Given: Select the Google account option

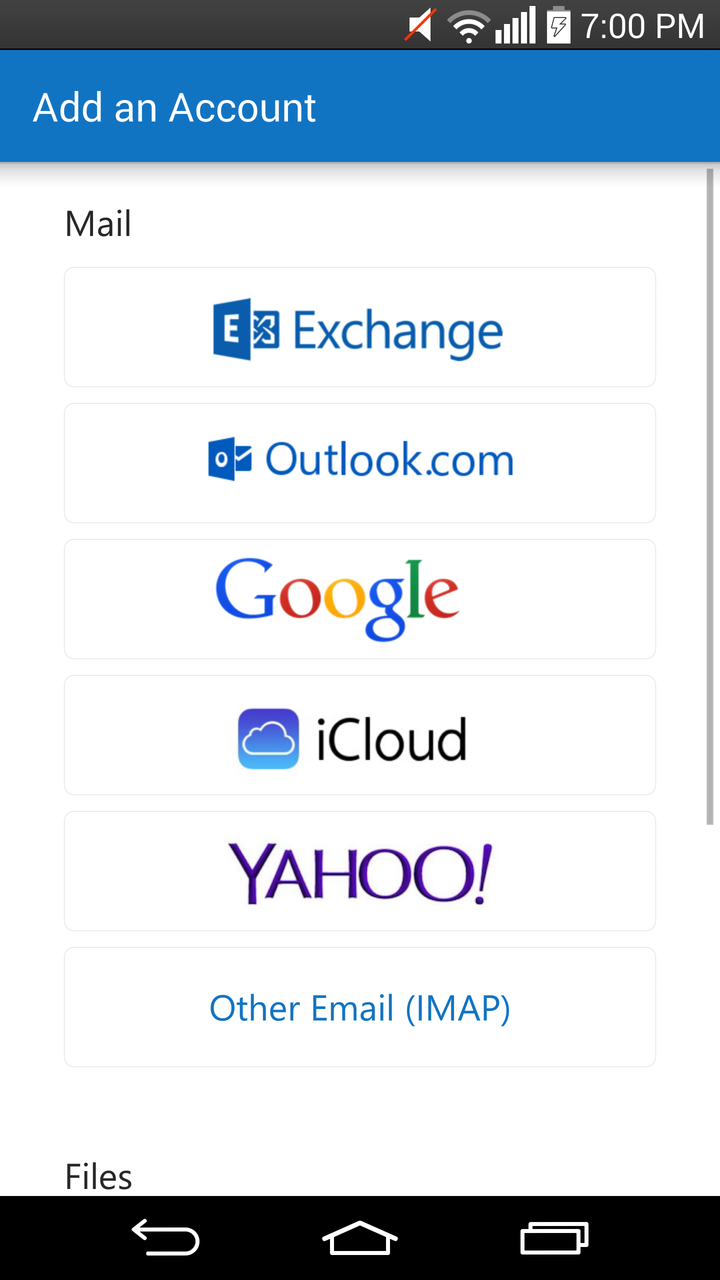Looking at the screenshot, I should coord(360,597).
